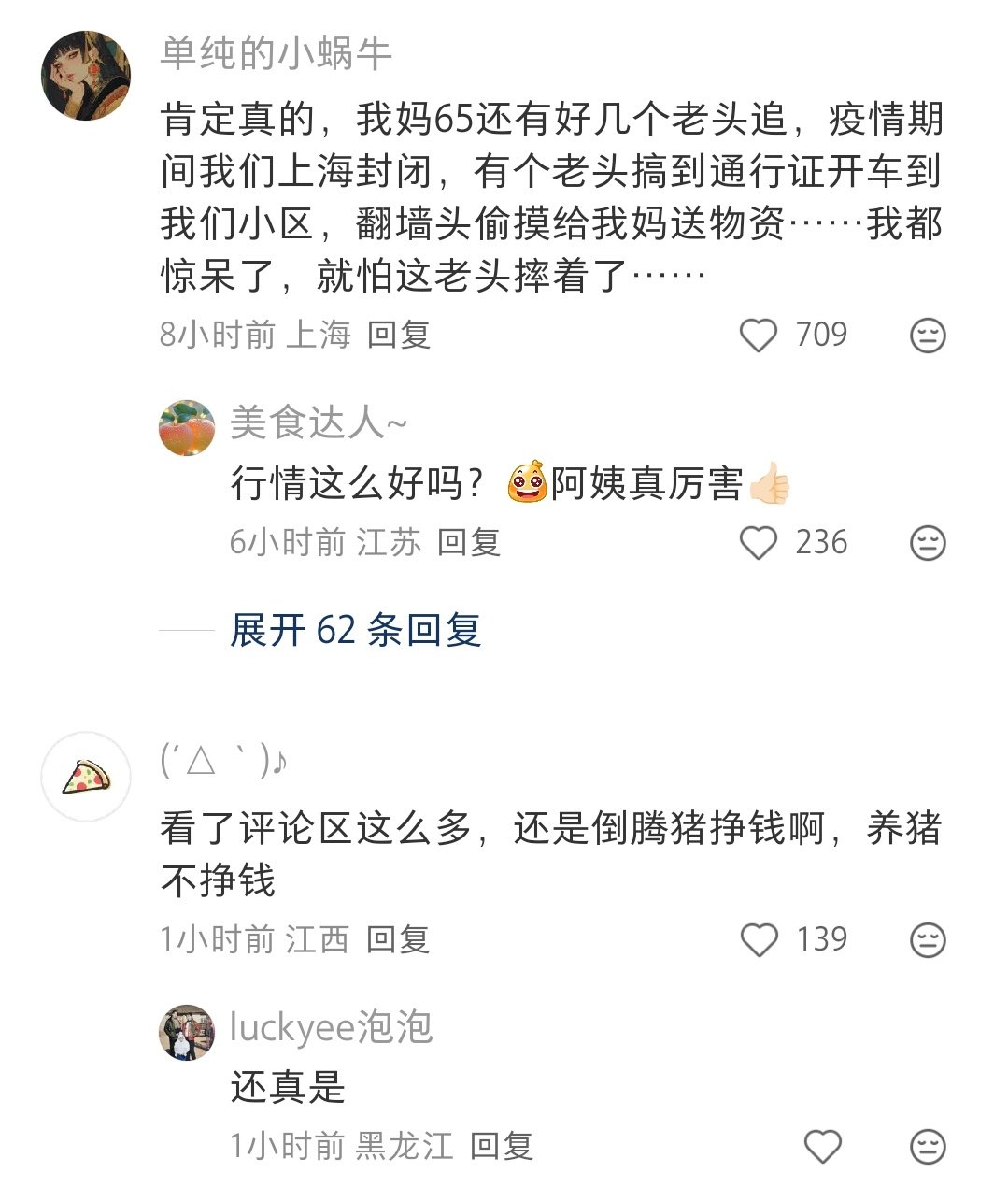View profile via username 单纯的小蜗牛
Viewport: 1008px width, 1187px height.
tap(276, 53)
